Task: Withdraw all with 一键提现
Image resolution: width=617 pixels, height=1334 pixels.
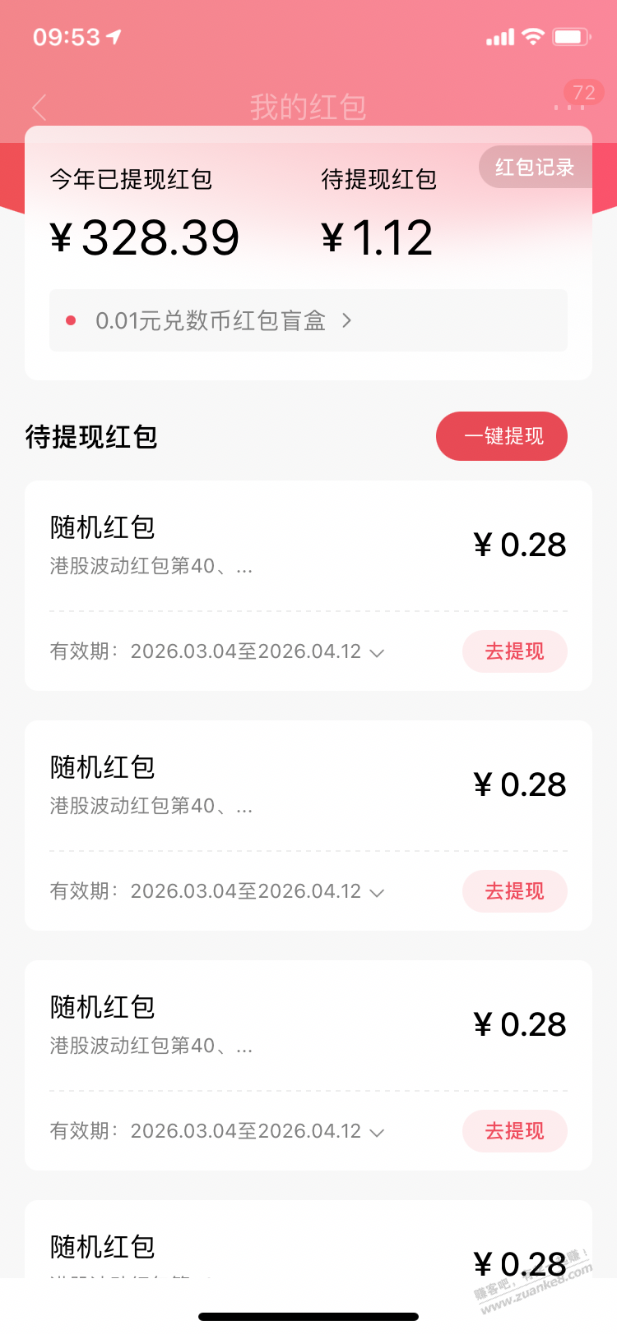Action: pos(502,436)
